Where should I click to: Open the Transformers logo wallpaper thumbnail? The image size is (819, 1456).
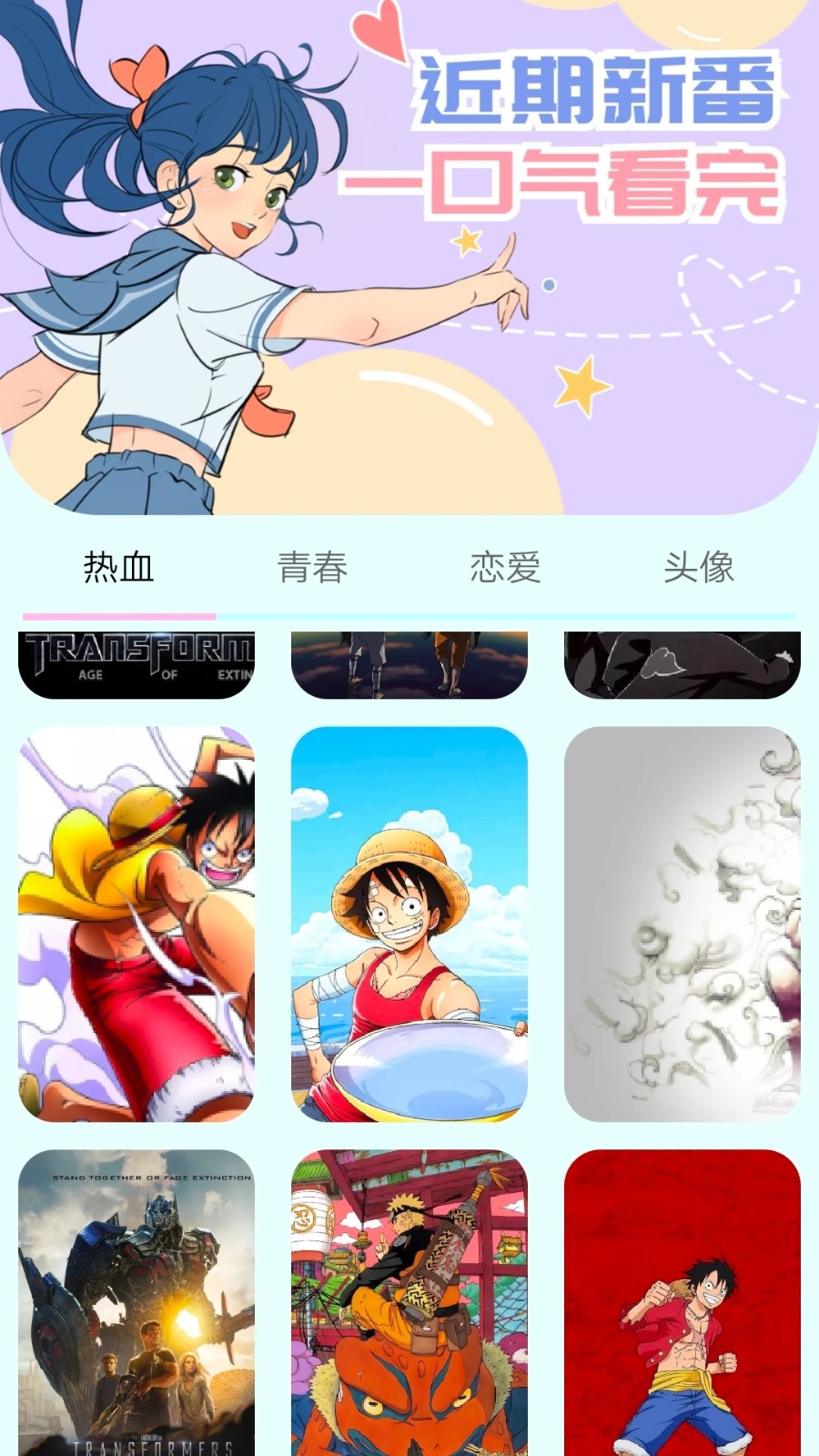tap(136, 662)
